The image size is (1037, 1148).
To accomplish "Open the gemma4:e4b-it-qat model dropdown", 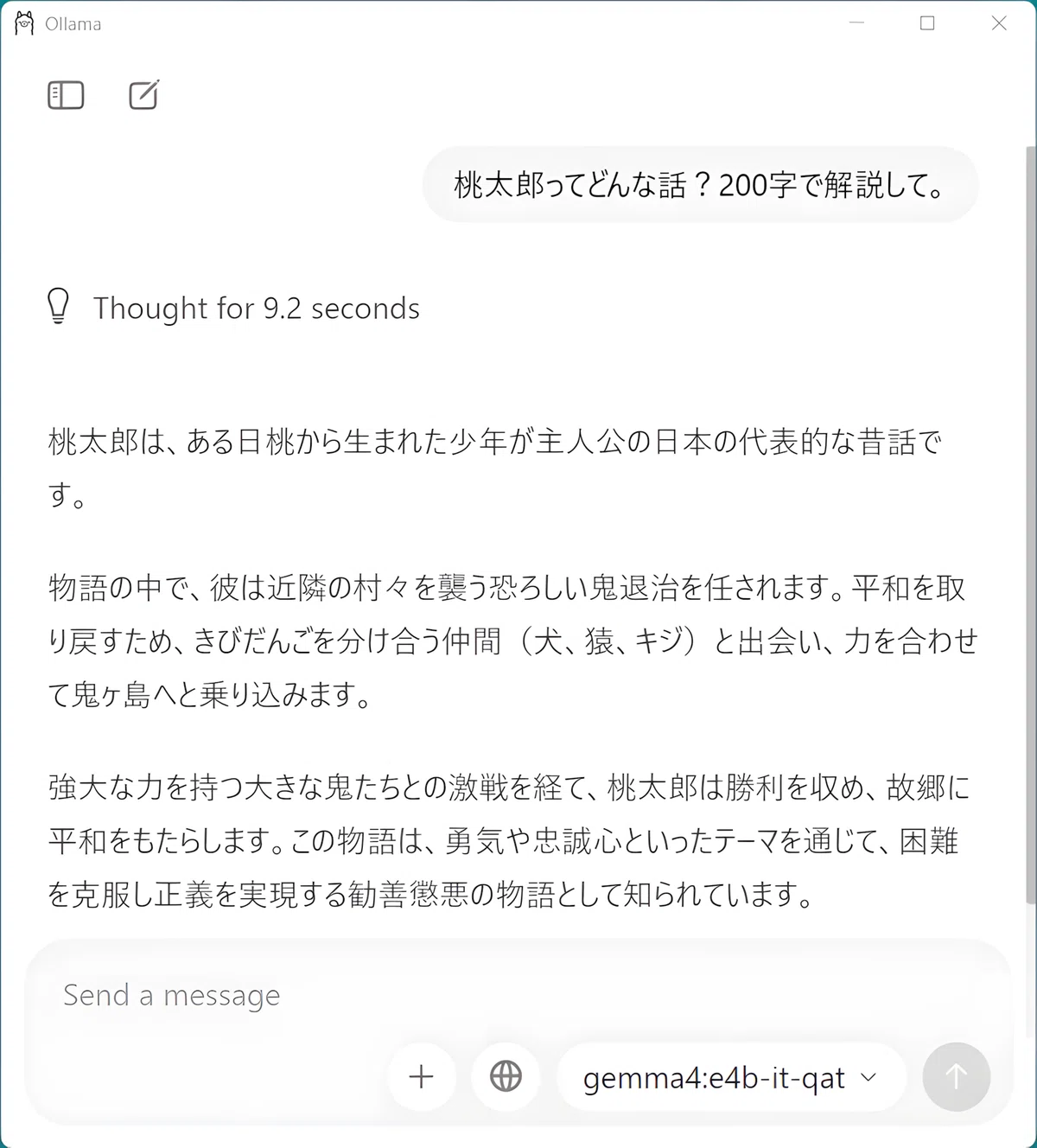I will (x=731, y=1077).
